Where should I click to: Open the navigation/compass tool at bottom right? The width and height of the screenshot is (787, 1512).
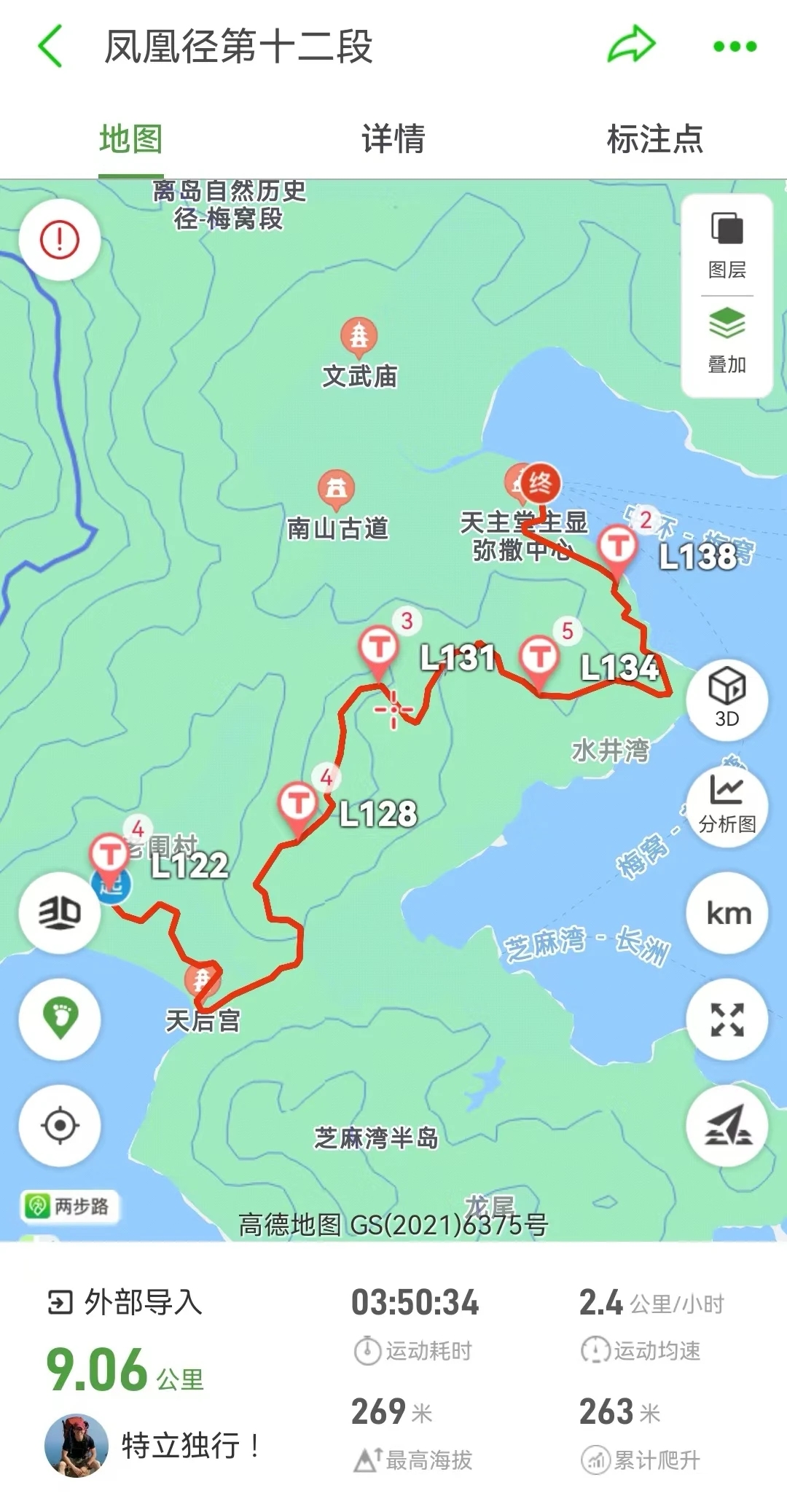point(726,1126)
